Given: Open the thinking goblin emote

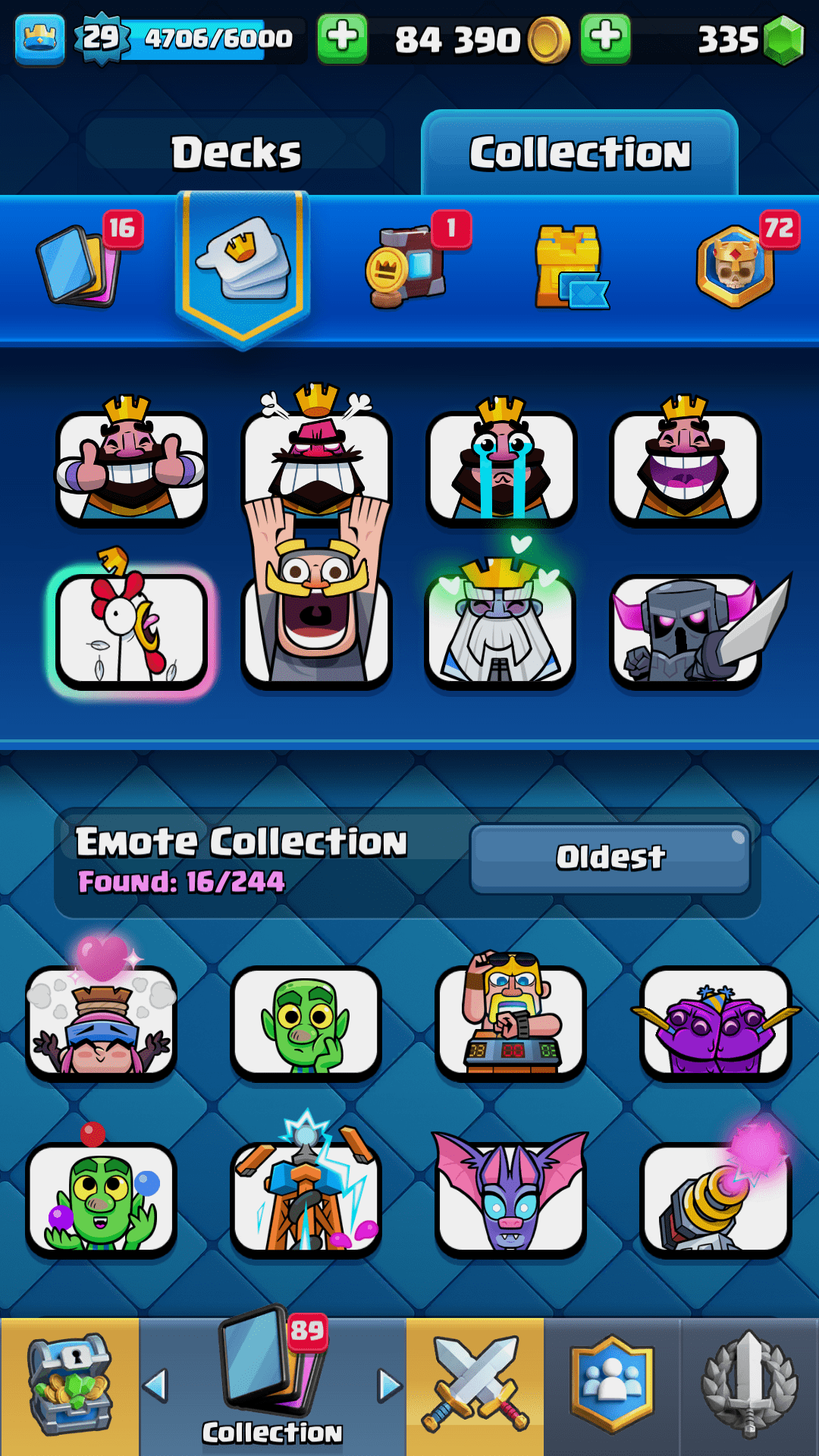Looking at the screenshot, I should [x=306, y=1022].
